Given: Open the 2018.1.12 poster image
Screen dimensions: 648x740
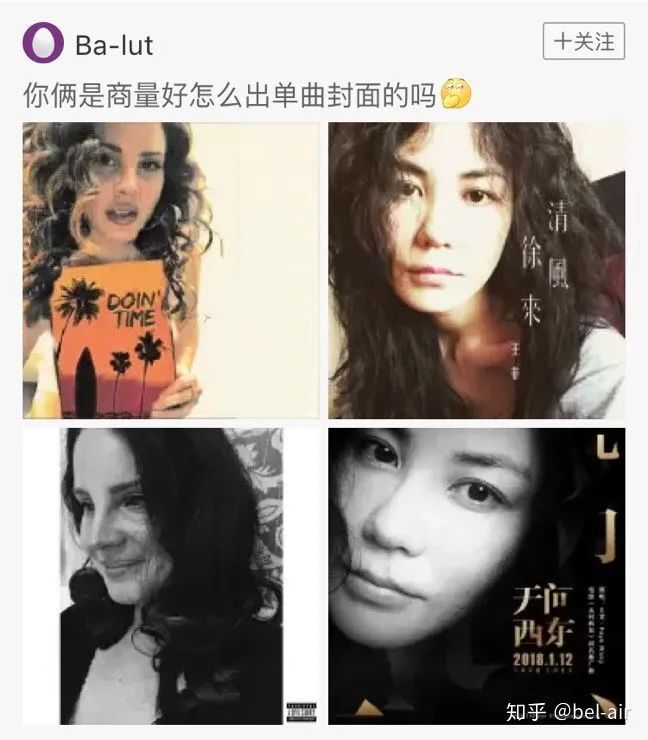Looking at the screenshot, I should point(477,576).
